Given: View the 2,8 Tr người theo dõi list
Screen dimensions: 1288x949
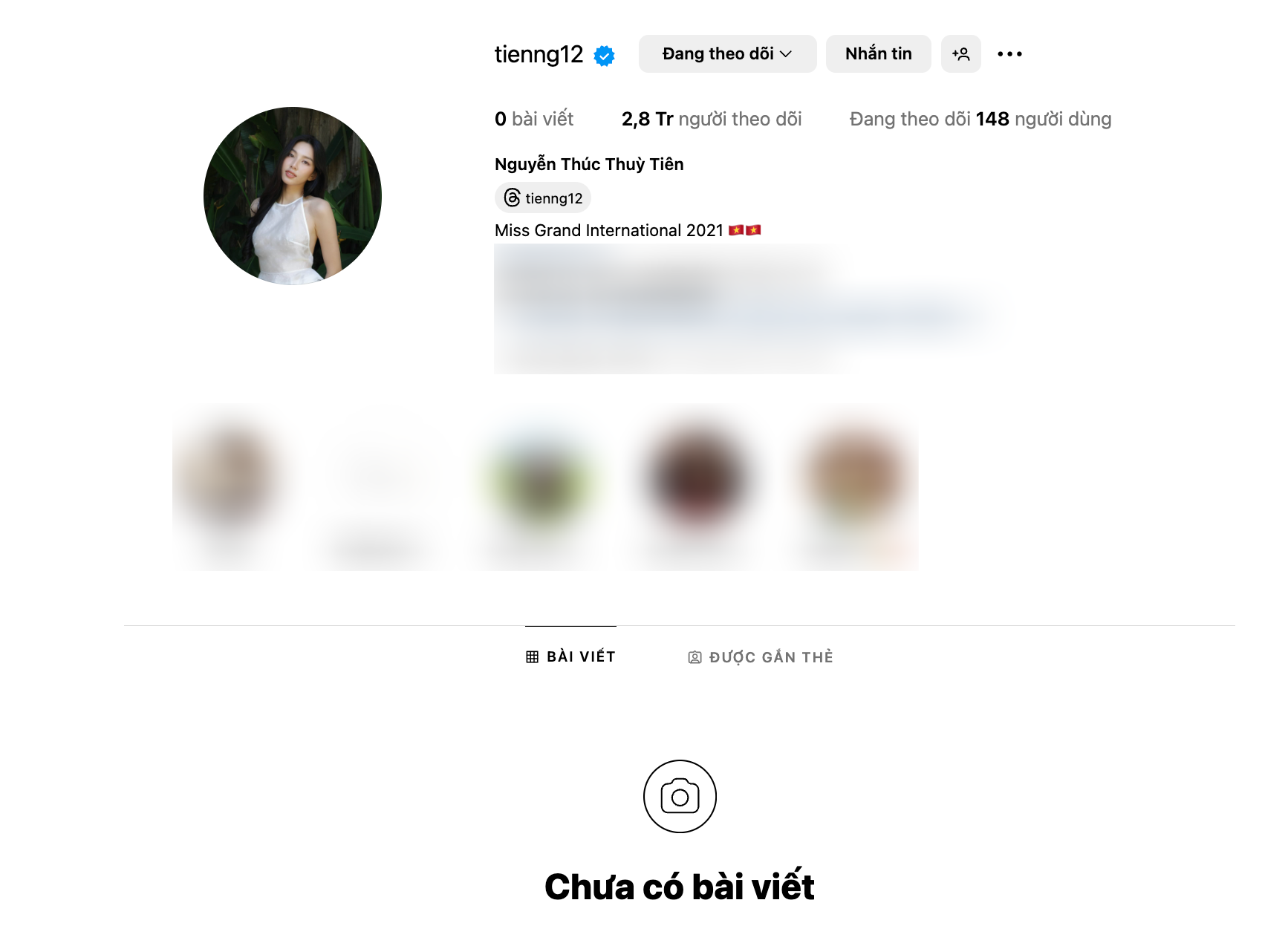Looking at the screenshot, I should tap(711, 119).
